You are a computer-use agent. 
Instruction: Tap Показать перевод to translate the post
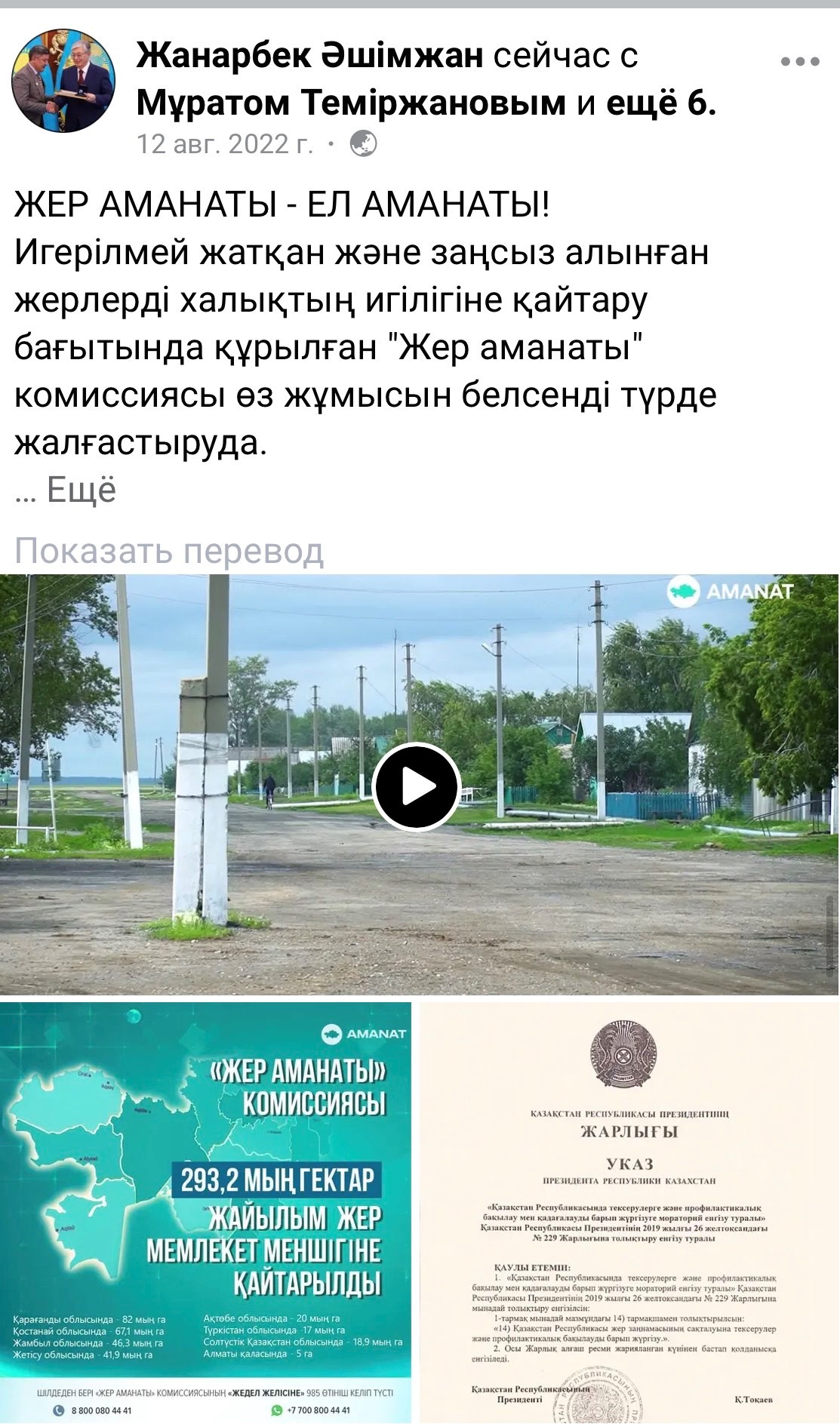[x=169, y=551]
